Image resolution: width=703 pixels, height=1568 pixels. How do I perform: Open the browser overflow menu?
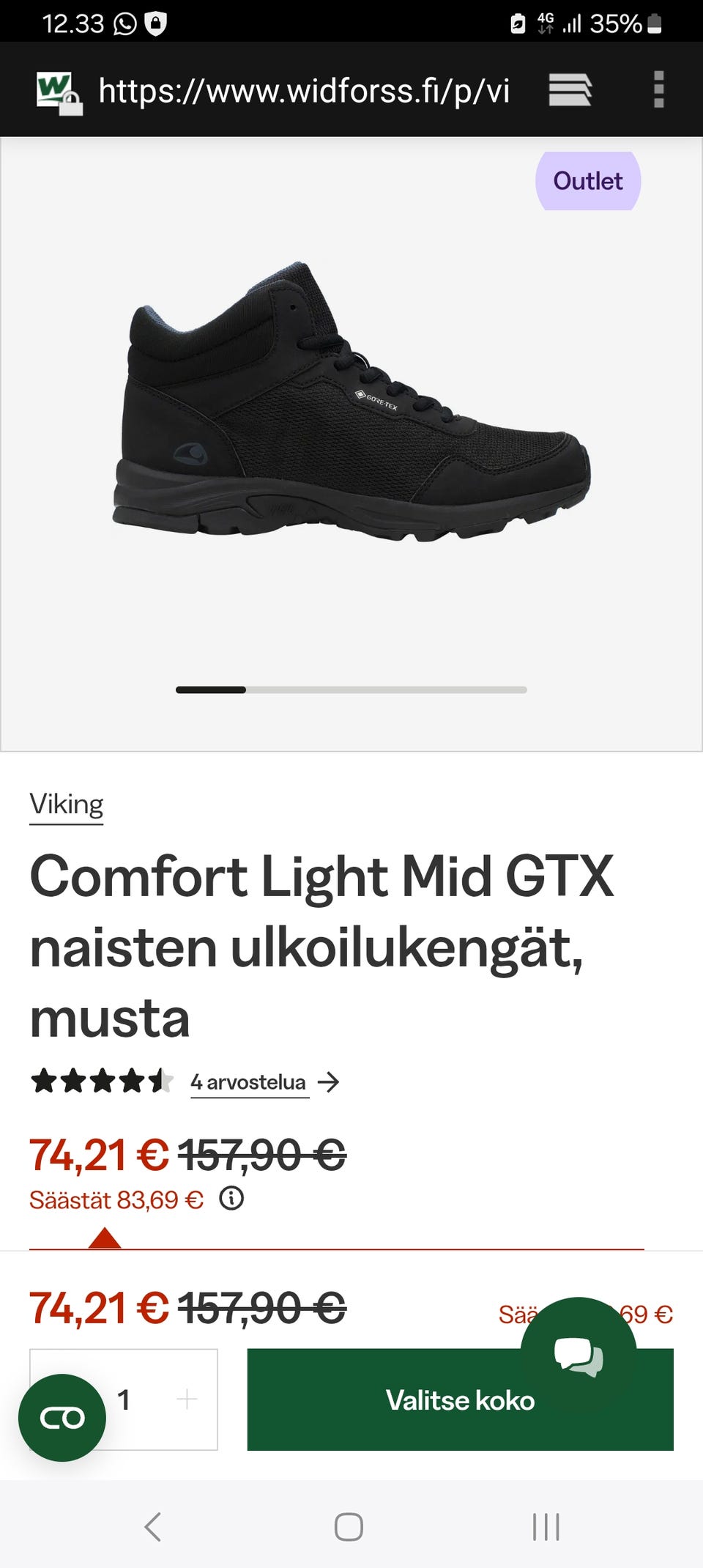[x=658, y=89]
